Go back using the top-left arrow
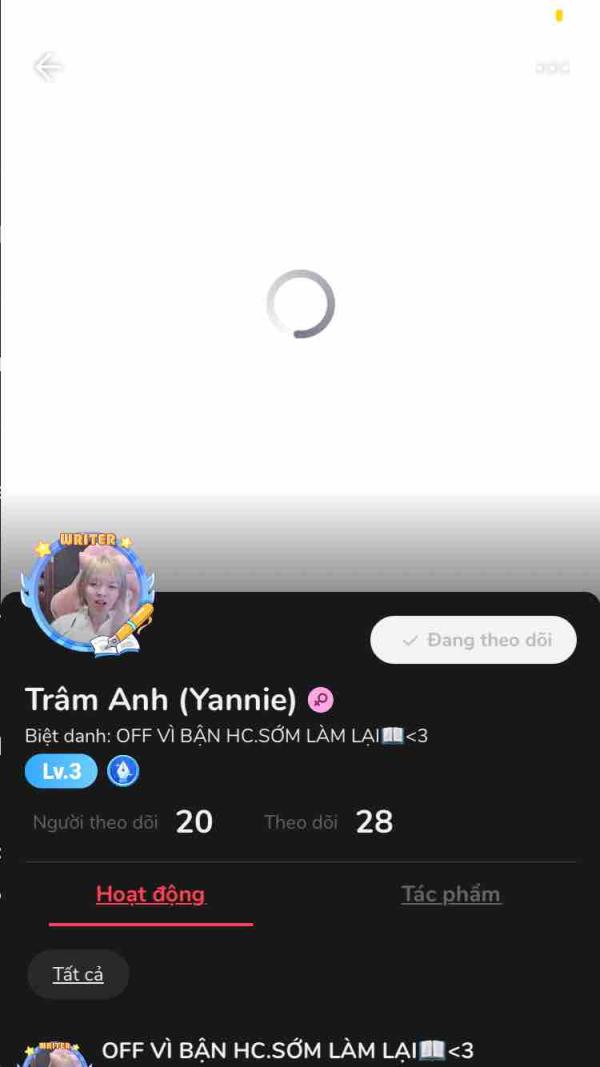This screenshot has height=1067, width=600. [48, 67]
